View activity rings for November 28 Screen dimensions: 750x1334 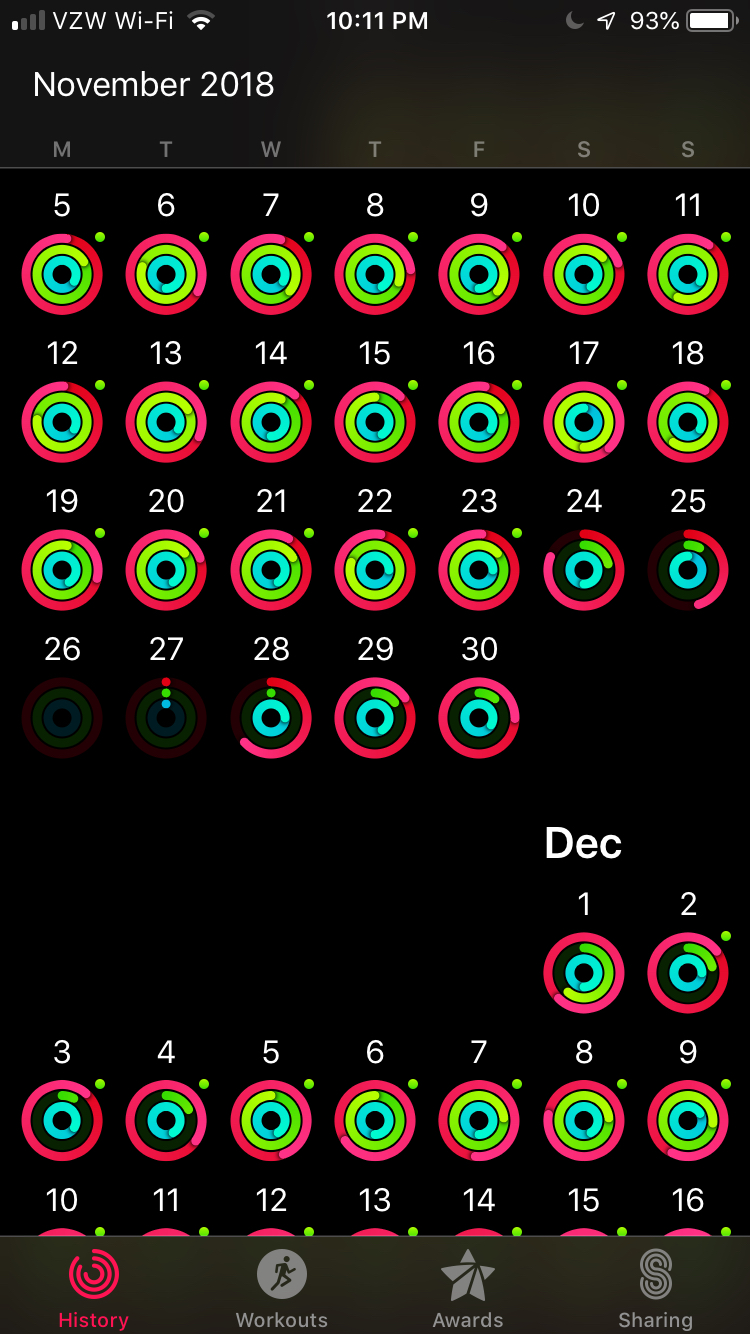click(271, 718)
